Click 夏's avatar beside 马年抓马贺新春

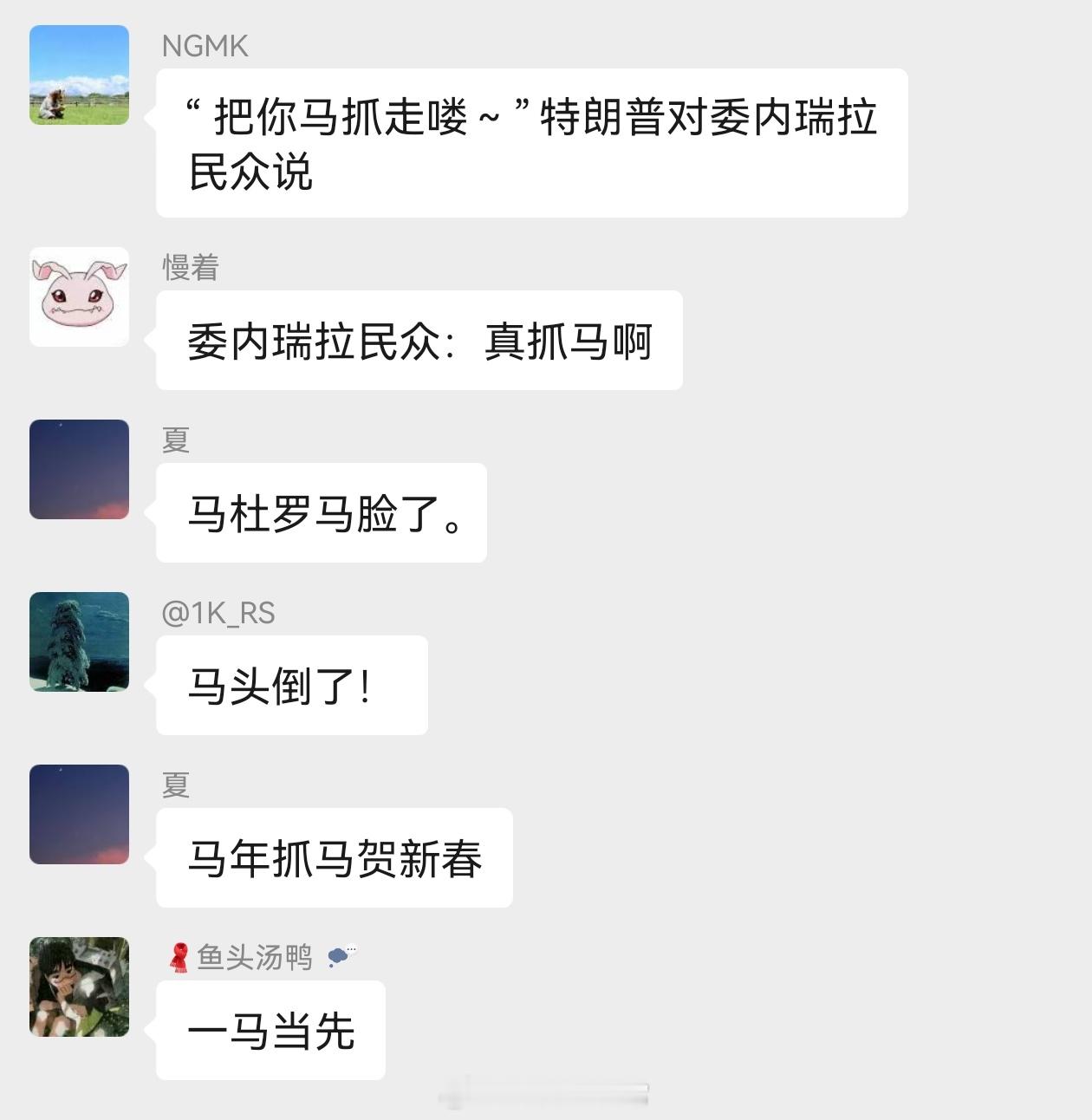pos(79,814)
